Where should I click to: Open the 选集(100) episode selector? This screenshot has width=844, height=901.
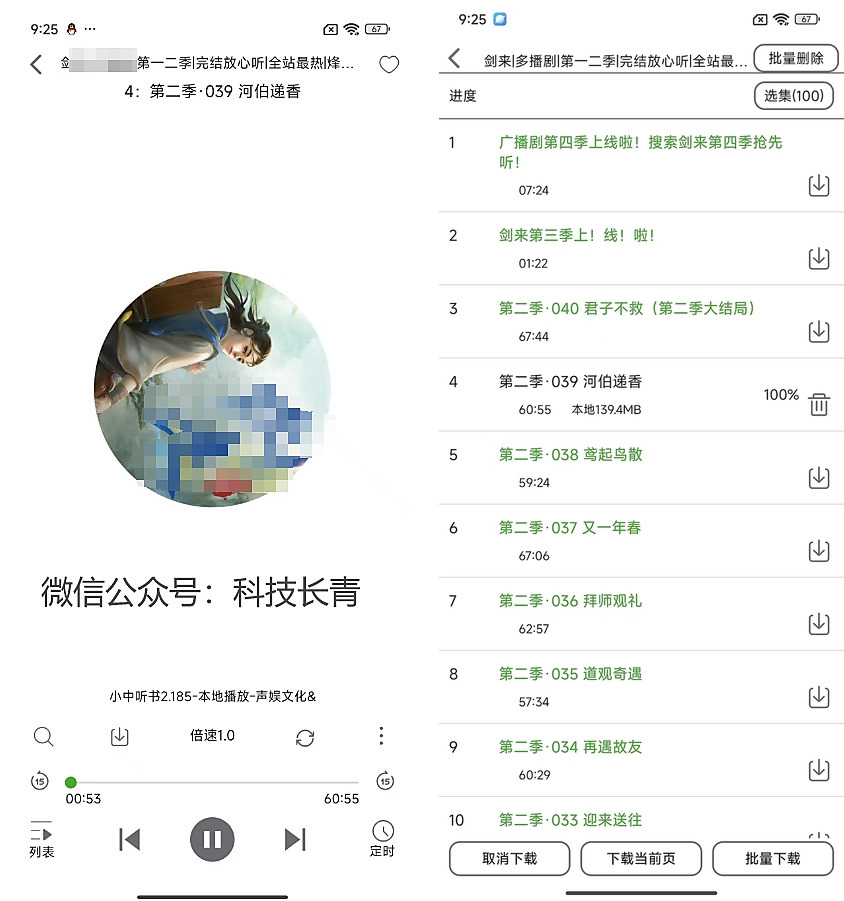[x=793, y=96]
